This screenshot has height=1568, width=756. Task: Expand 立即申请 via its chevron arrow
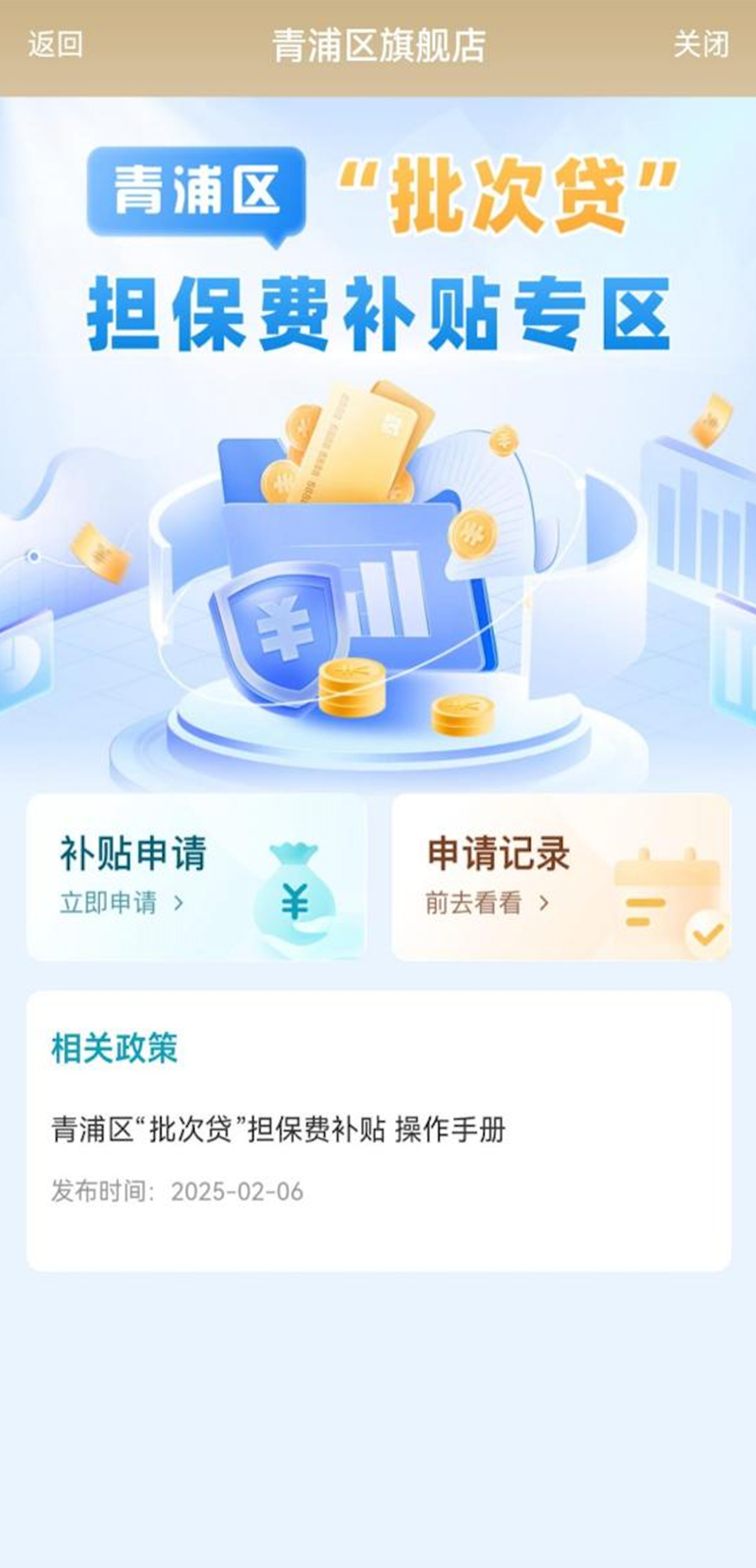180,904
